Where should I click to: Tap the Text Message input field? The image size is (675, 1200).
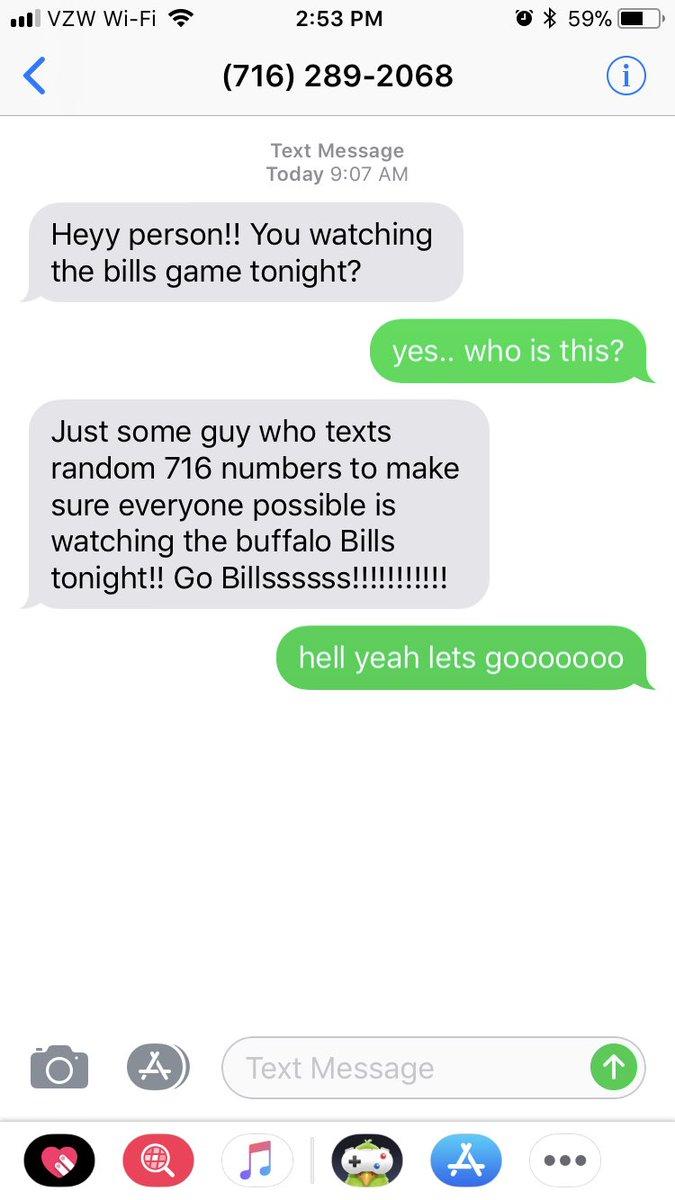pos(433,1068)
